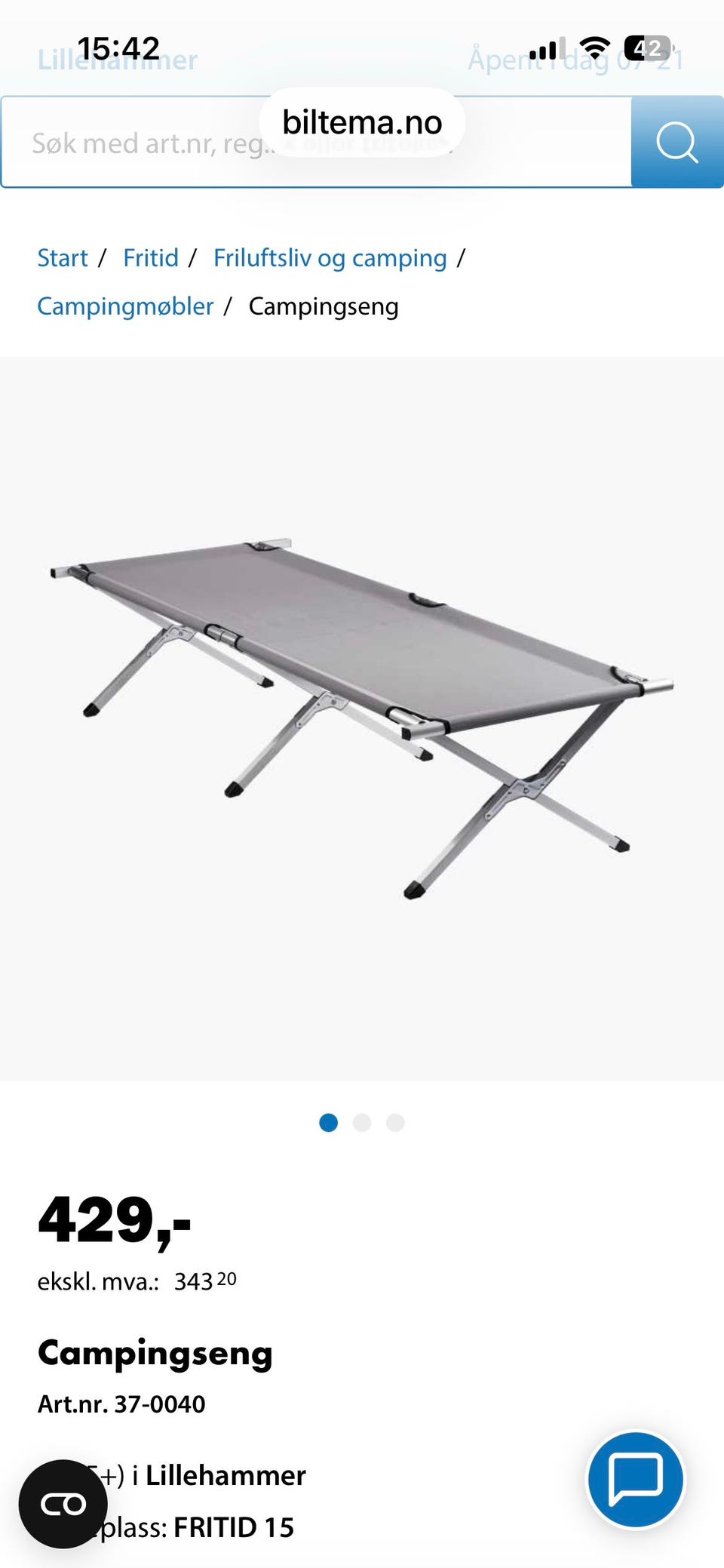Go to the Start breadcrumb
Viewport: 724px width, 1568px height.
pos(63,258)
